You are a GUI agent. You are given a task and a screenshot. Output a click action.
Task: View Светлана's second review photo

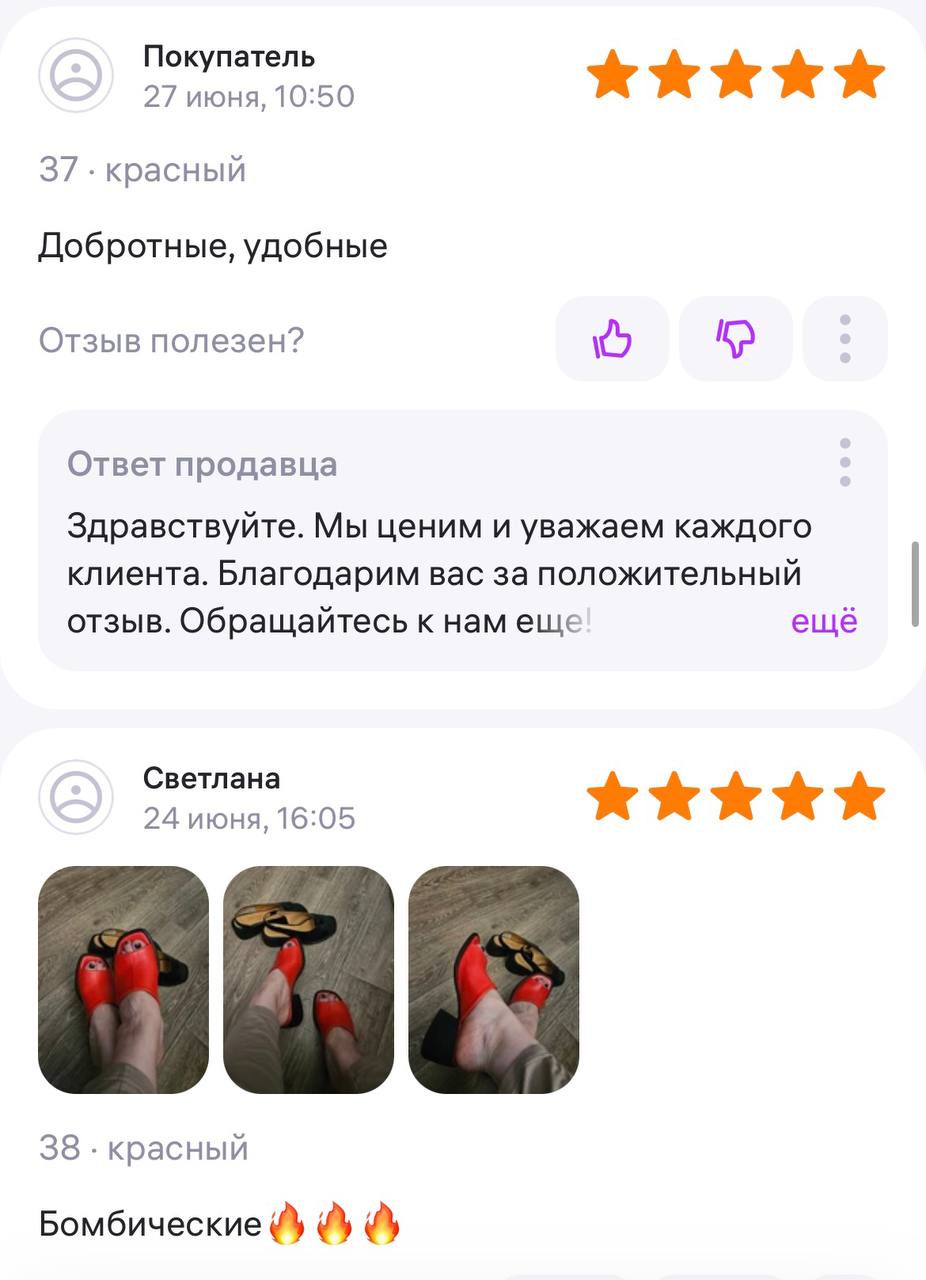pyautogui.click(x=308, y=980)
